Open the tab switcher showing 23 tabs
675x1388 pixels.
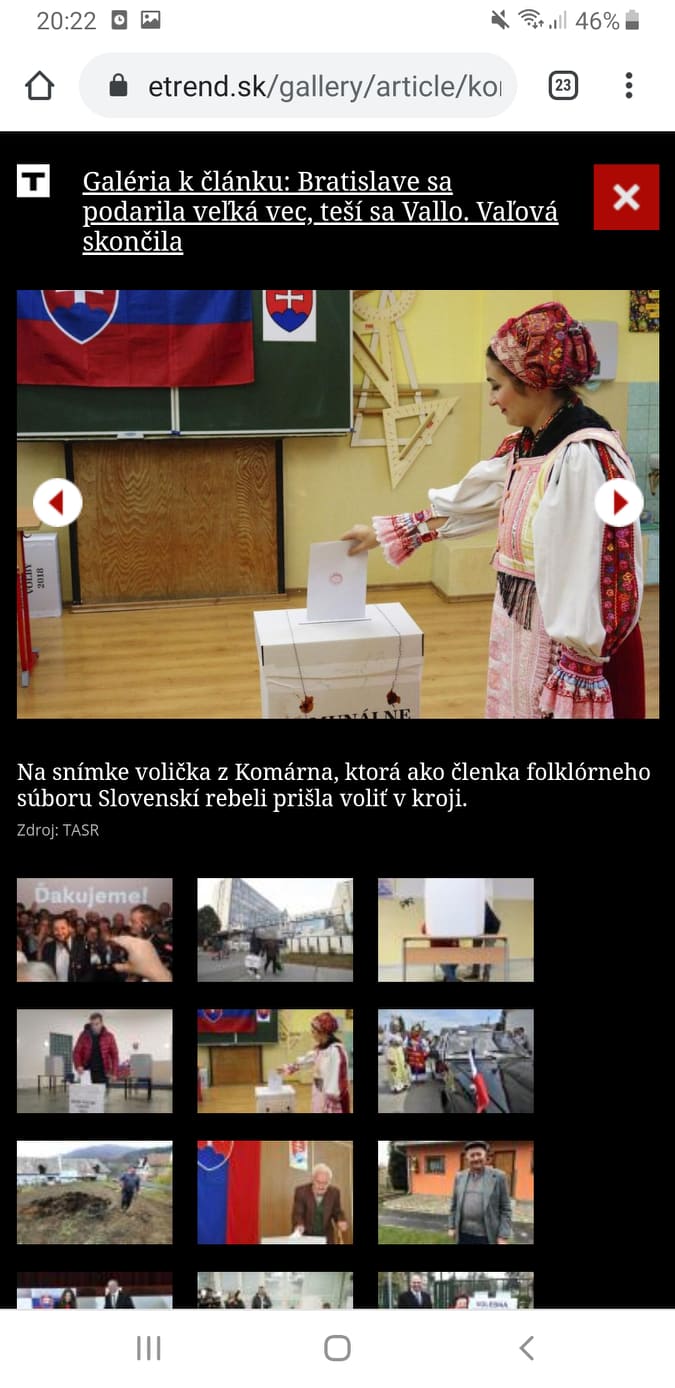point(563,86)
